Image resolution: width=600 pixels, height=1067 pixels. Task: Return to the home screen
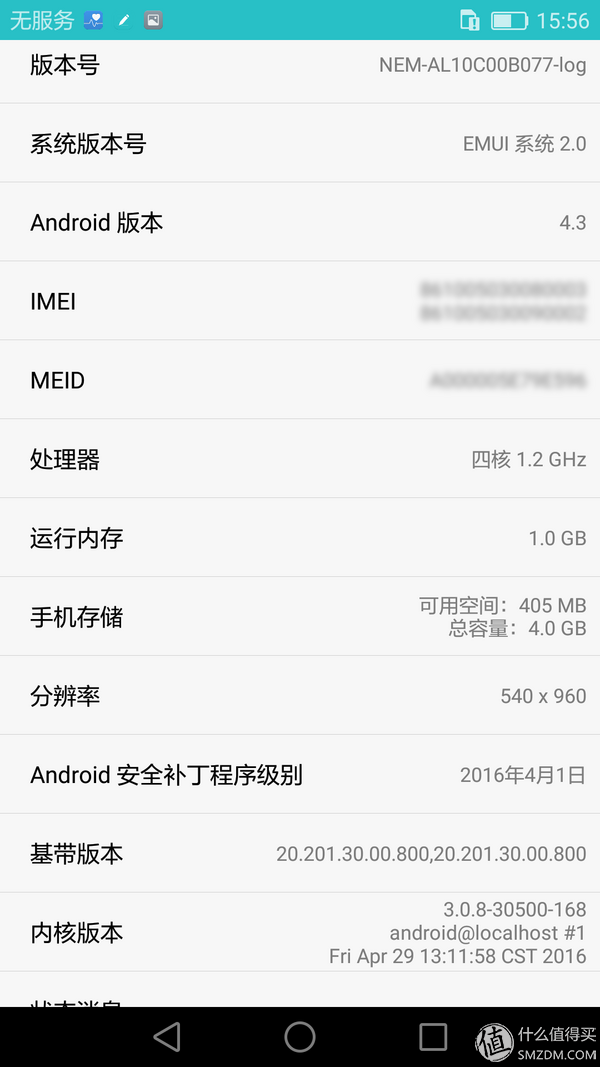pos(300,1037)
